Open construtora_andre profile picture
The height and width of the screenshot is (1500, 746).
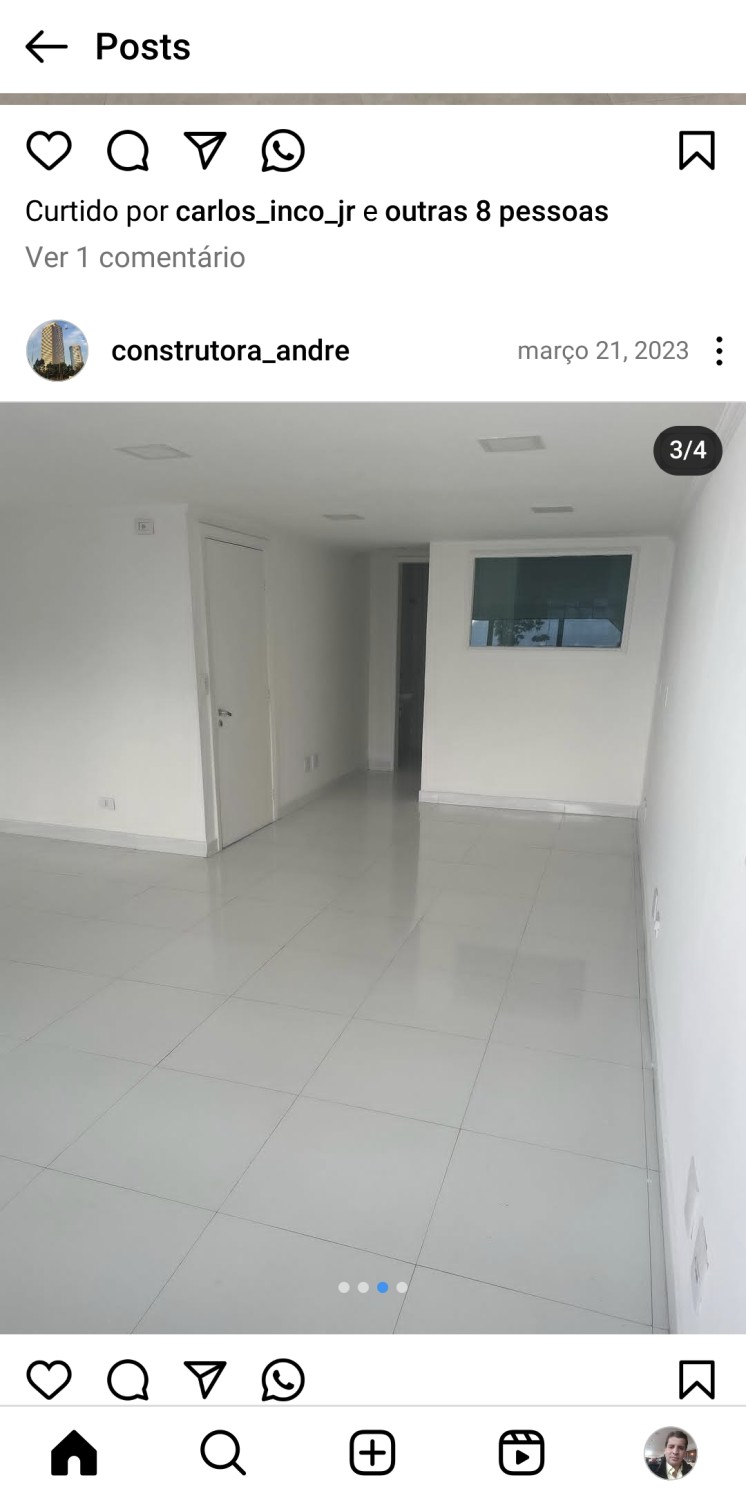coord(57,351)
